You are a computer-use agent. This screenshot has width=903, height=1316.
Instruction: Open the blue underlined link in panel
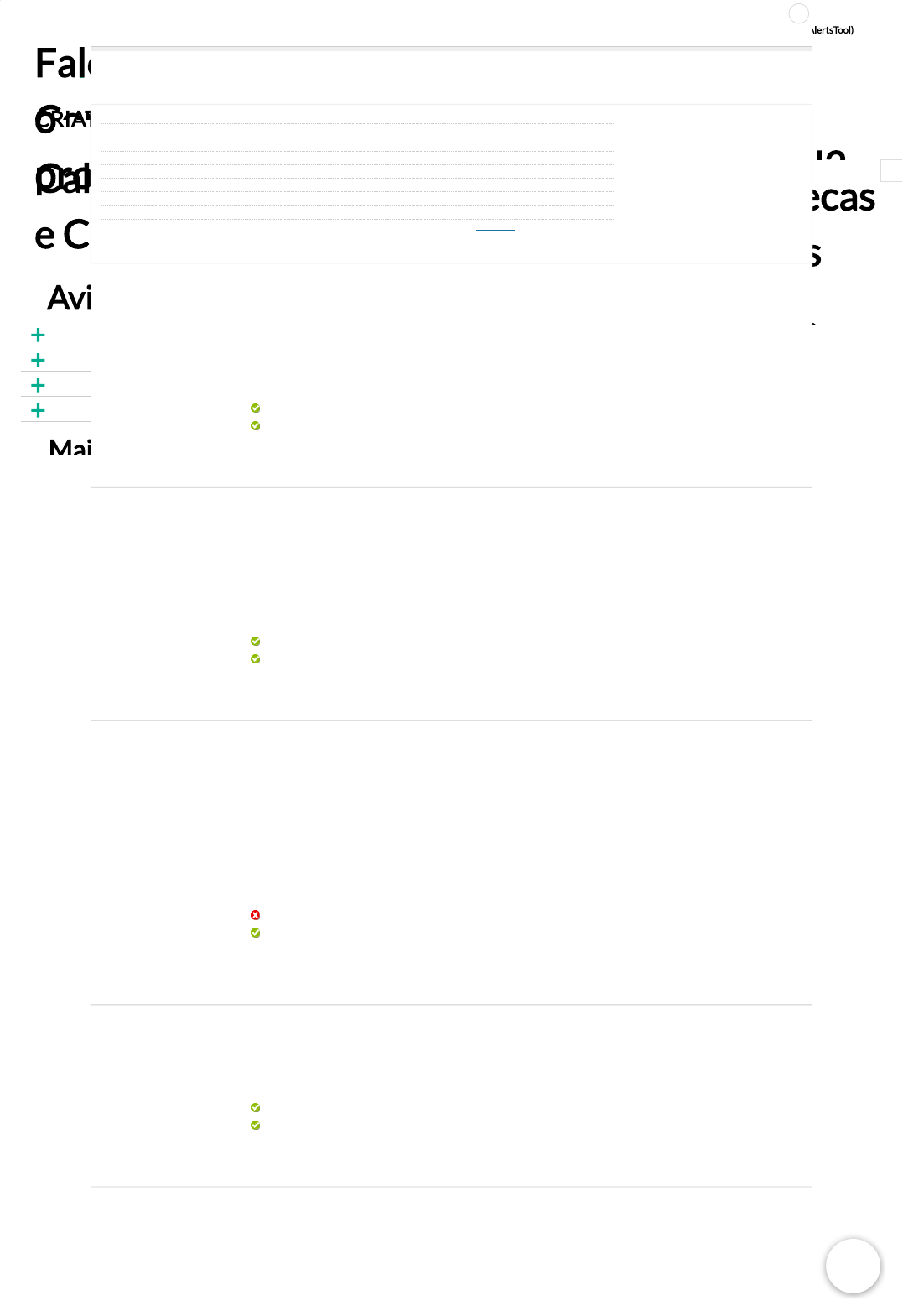(495, 228)
